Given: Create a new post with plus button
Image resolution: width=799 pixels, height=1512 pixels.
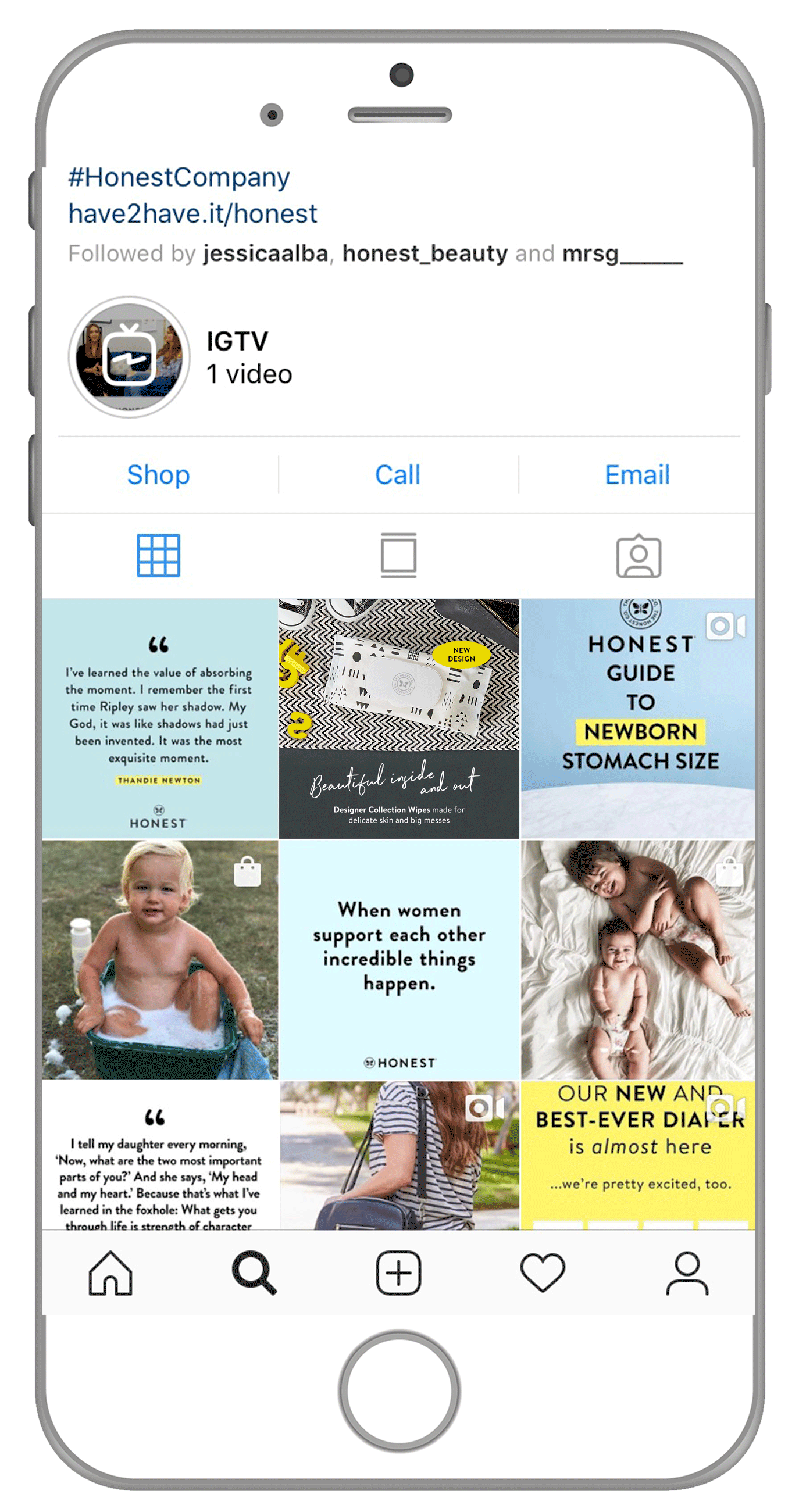Looking at the screenshot, I should coord(398,1272).
